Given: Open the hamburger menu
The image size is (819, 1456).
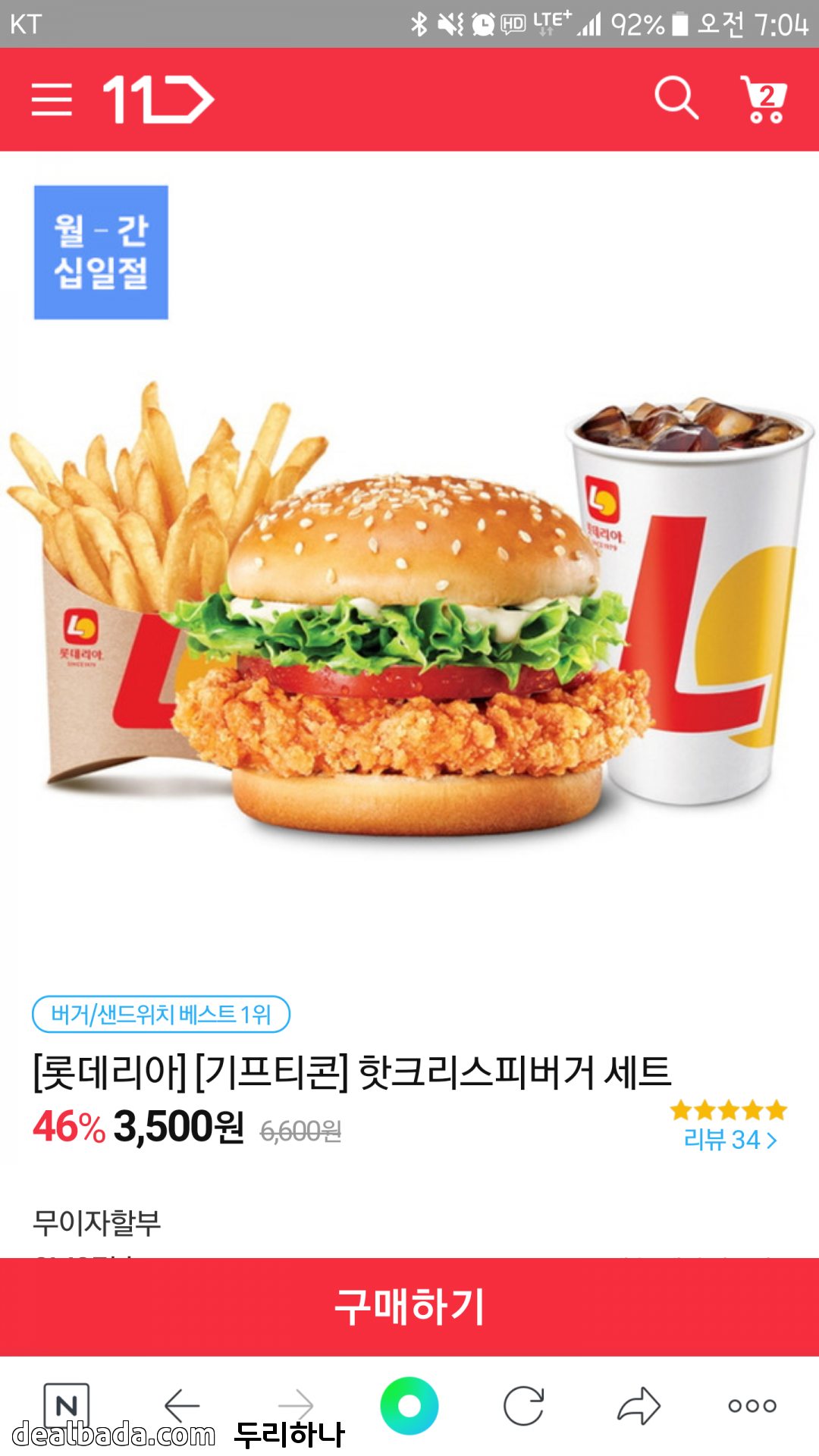Looking at the screenshot, I should point(52,99).
